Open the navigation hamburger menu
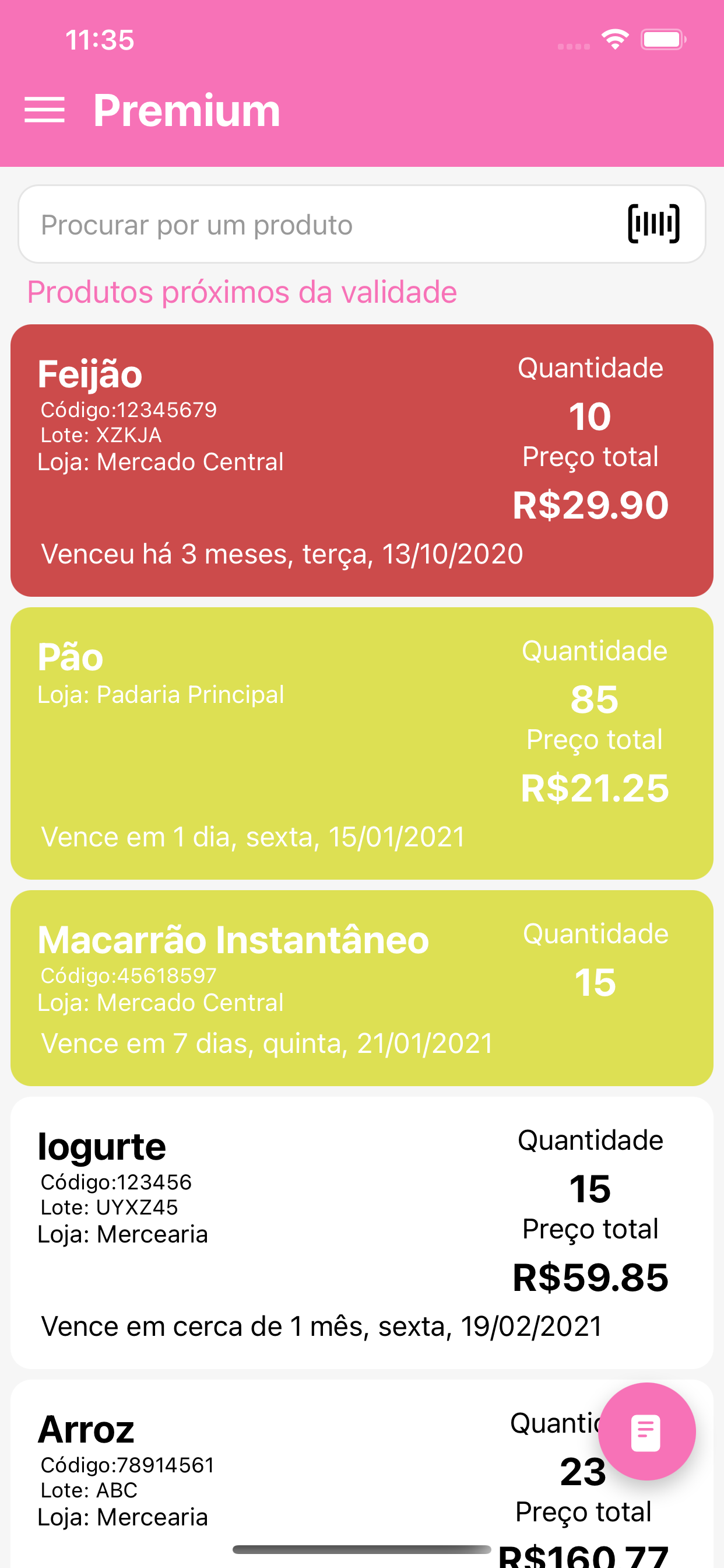 tap(45, 110)
